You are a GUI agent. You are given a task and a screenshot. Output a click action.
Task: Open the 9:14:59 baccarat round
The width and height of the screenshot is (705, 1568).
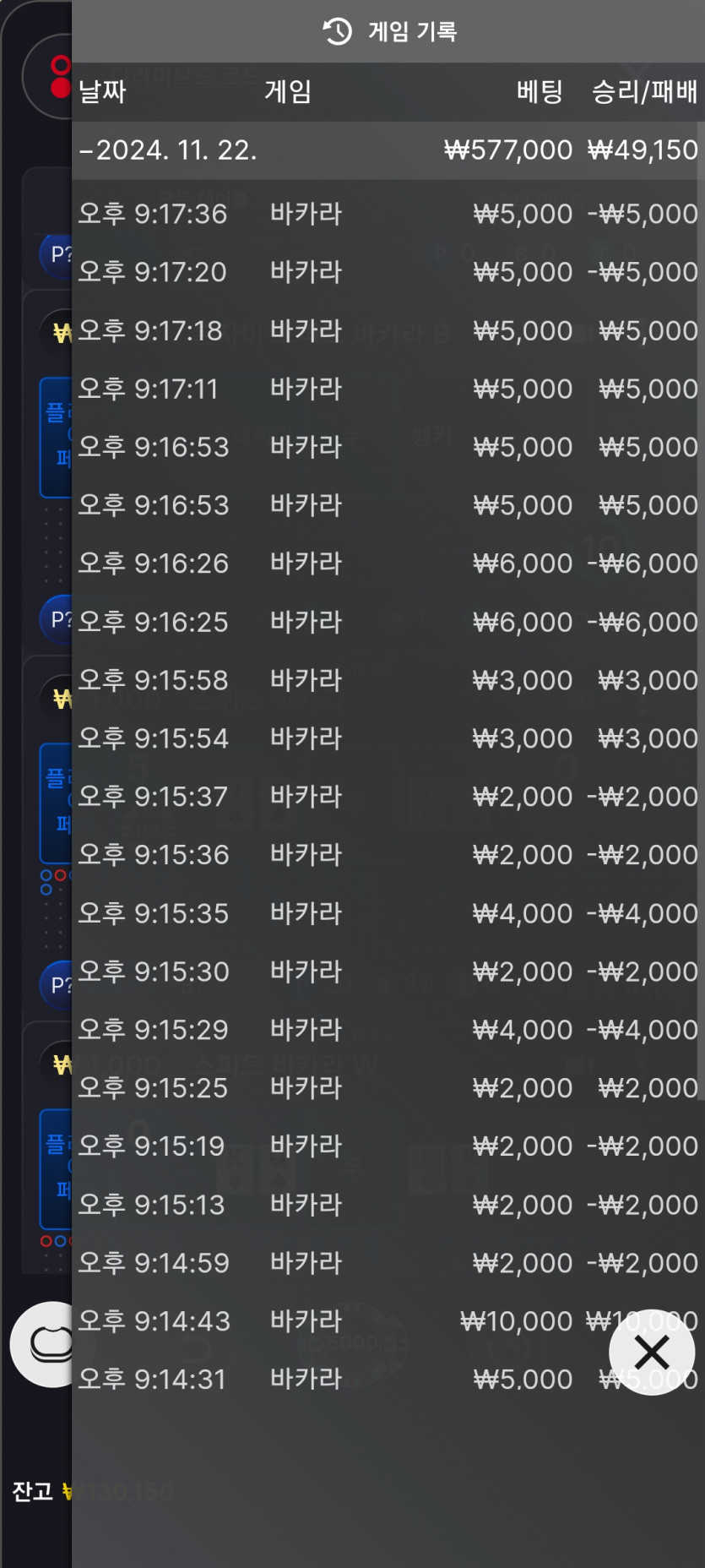coord(388,1263)
